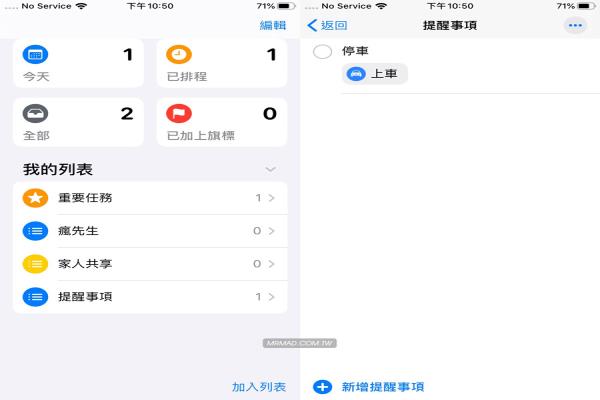600x400 pixels.
Task: Collapse the 我的列表 section chevron
Action: pos(270,170)
